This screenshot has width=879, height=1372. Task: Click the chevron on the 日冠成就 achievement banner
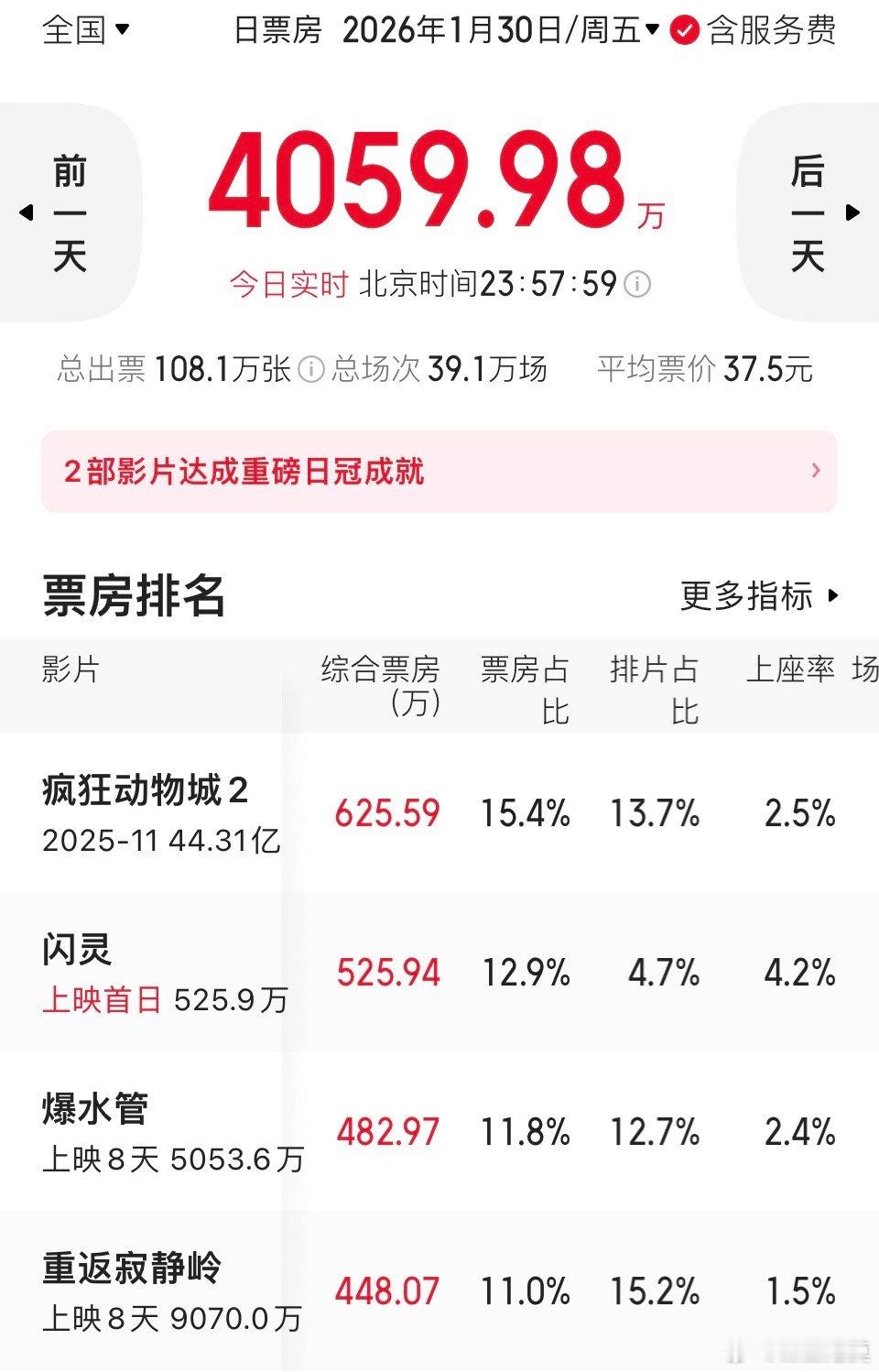pyautogui.click(x=815, y=472)
